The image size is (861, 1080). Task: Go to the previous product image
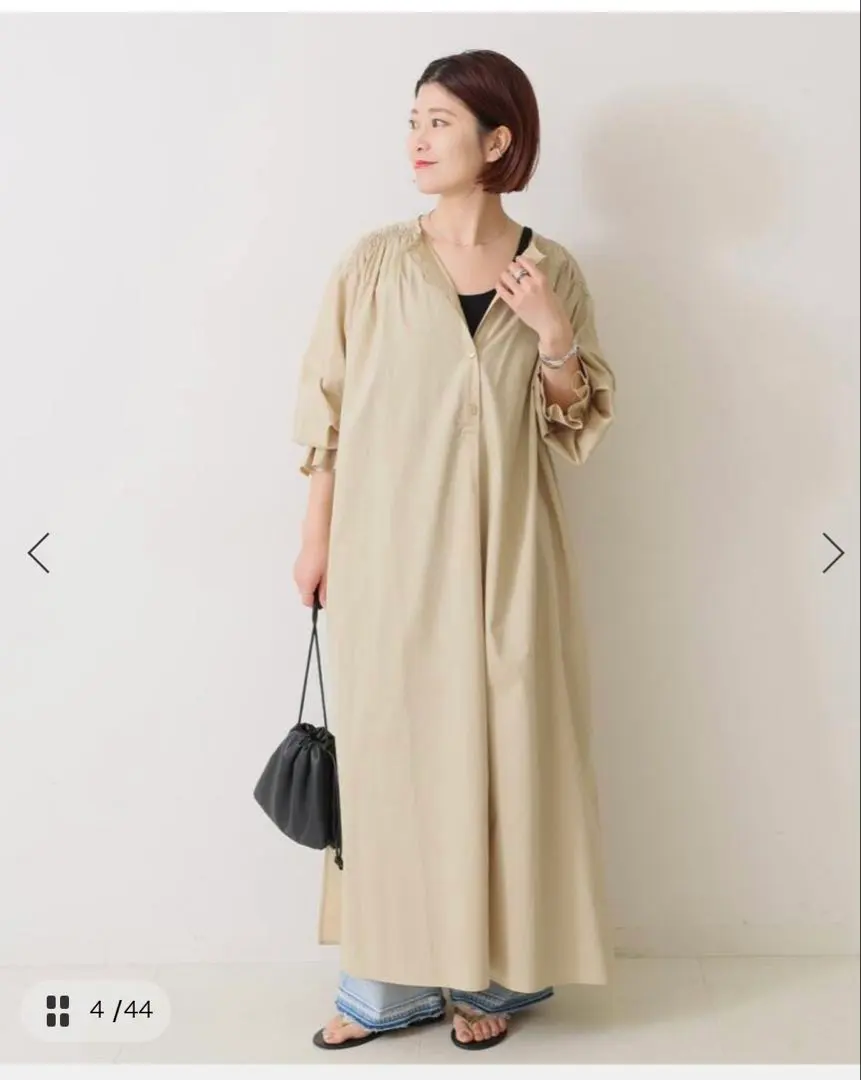coord(38,553)
